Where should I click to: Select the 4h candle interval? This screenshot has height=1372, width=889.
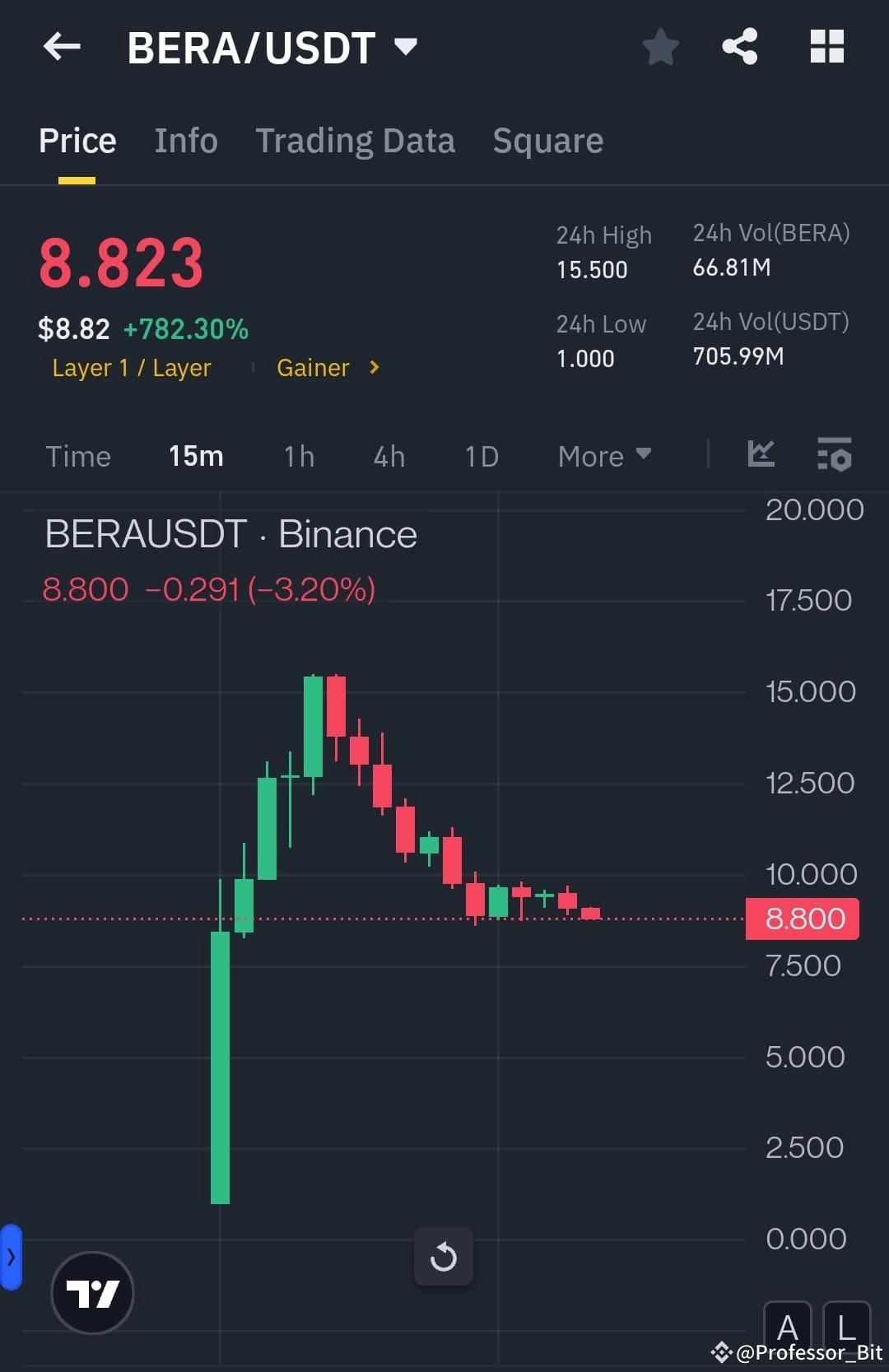tap(389, 456)
